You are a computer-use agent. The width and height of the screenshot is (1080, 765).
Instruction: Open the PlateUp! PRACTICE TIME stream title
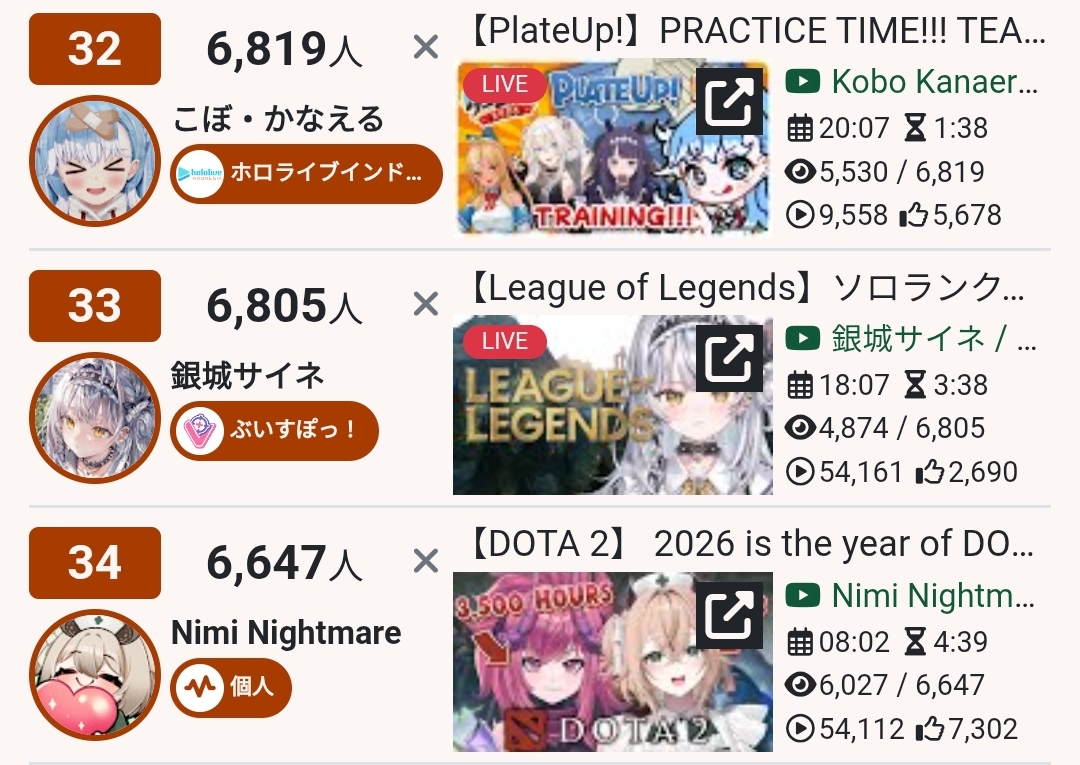(757, 31)
